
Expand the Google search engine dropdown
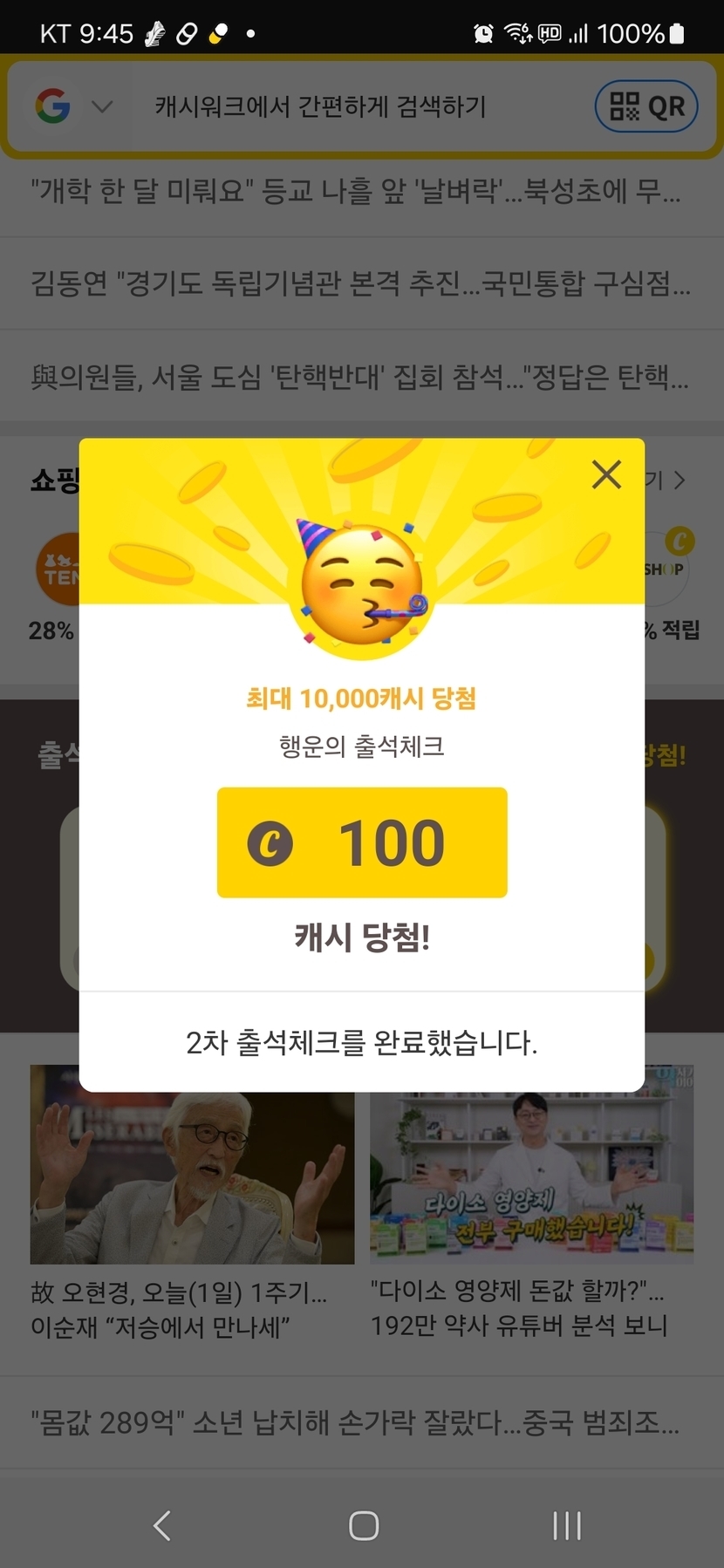pos(101,107)
